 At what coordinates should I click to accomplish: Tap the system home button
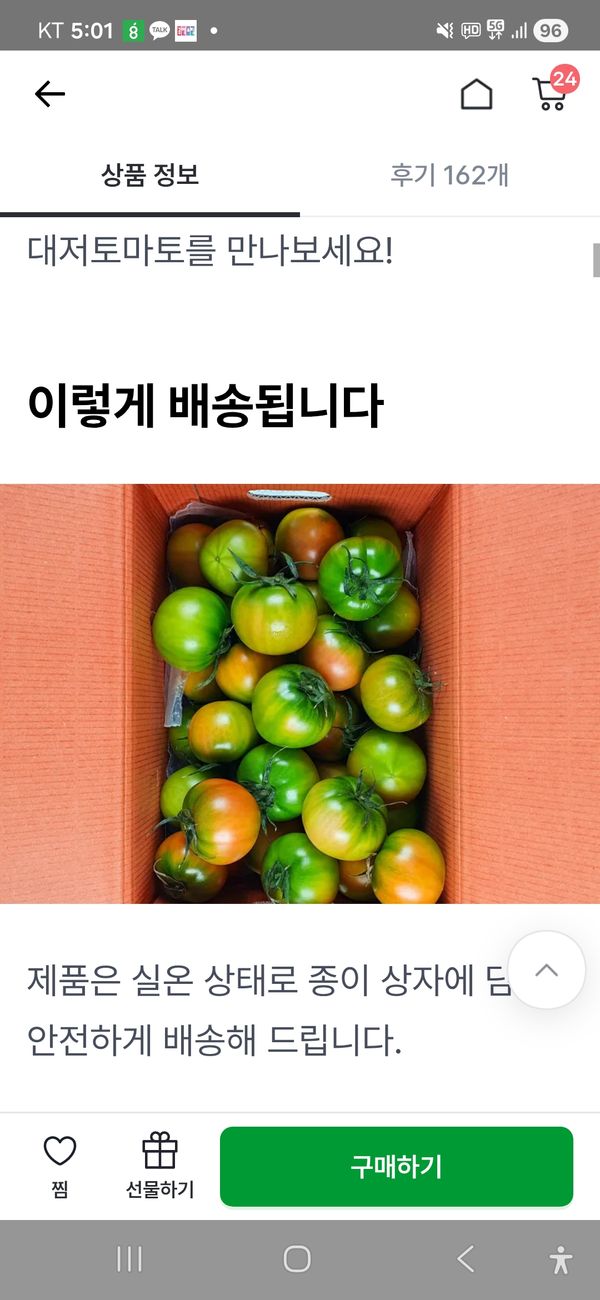[x=297, y=1259]
